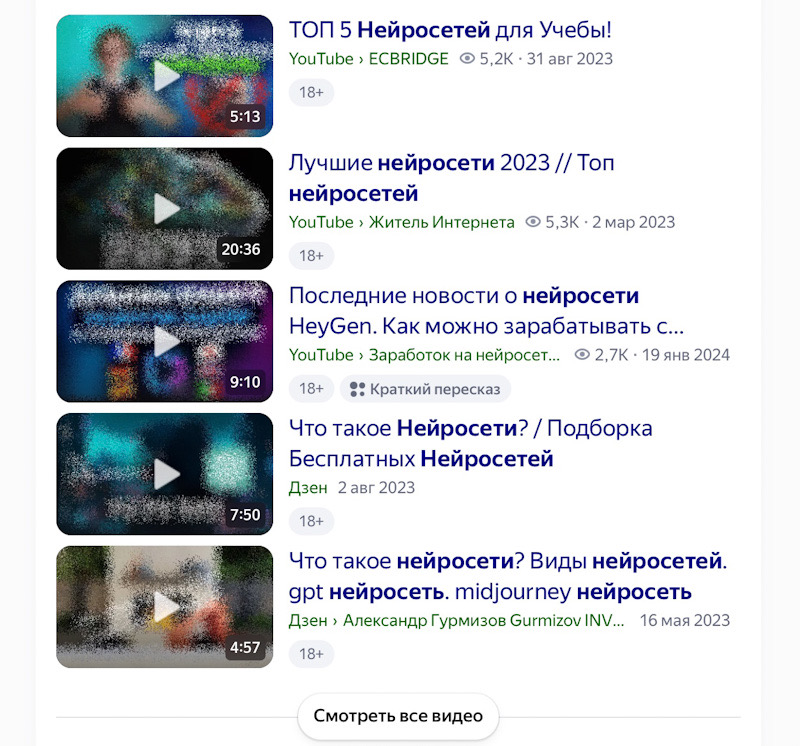The image size is (800, 746).
Task: Open the HeyGen news video link
Action: [x=486, y=311]
